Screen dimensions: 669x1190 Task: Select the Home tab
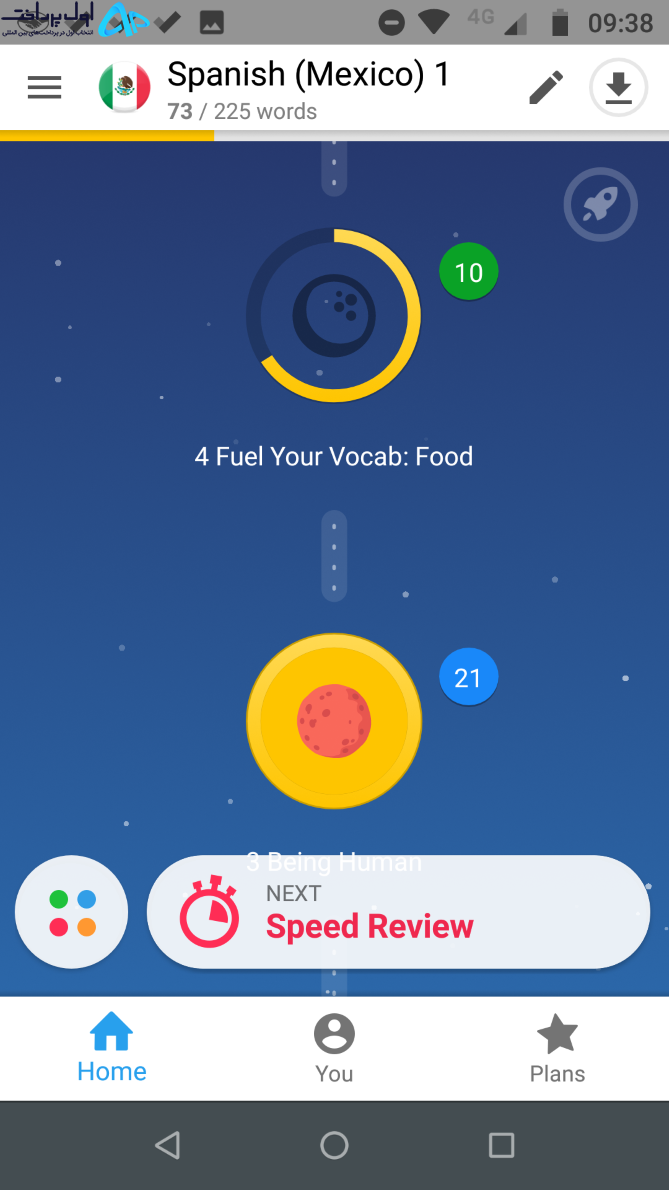pos(112,1047)
